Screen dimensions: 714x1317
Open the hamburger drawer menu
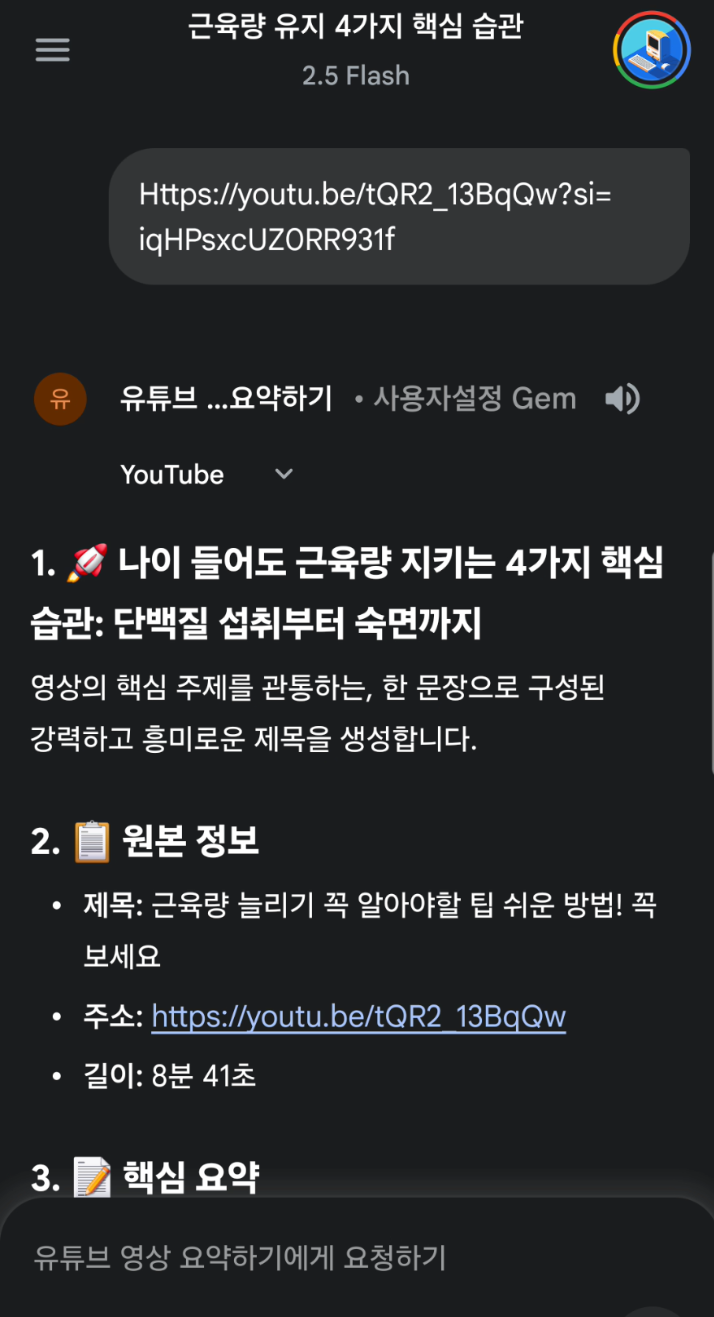click(x=53, y=50)
